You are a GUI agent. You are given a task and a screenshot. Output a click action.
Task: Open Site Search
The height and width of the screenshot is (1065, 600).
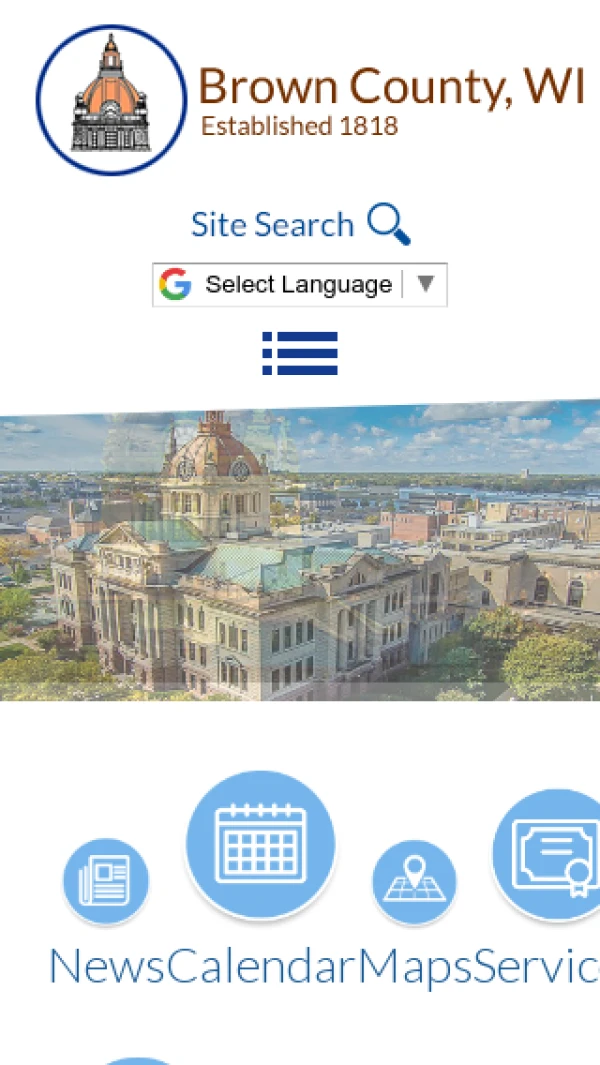[x=300, y=224]
